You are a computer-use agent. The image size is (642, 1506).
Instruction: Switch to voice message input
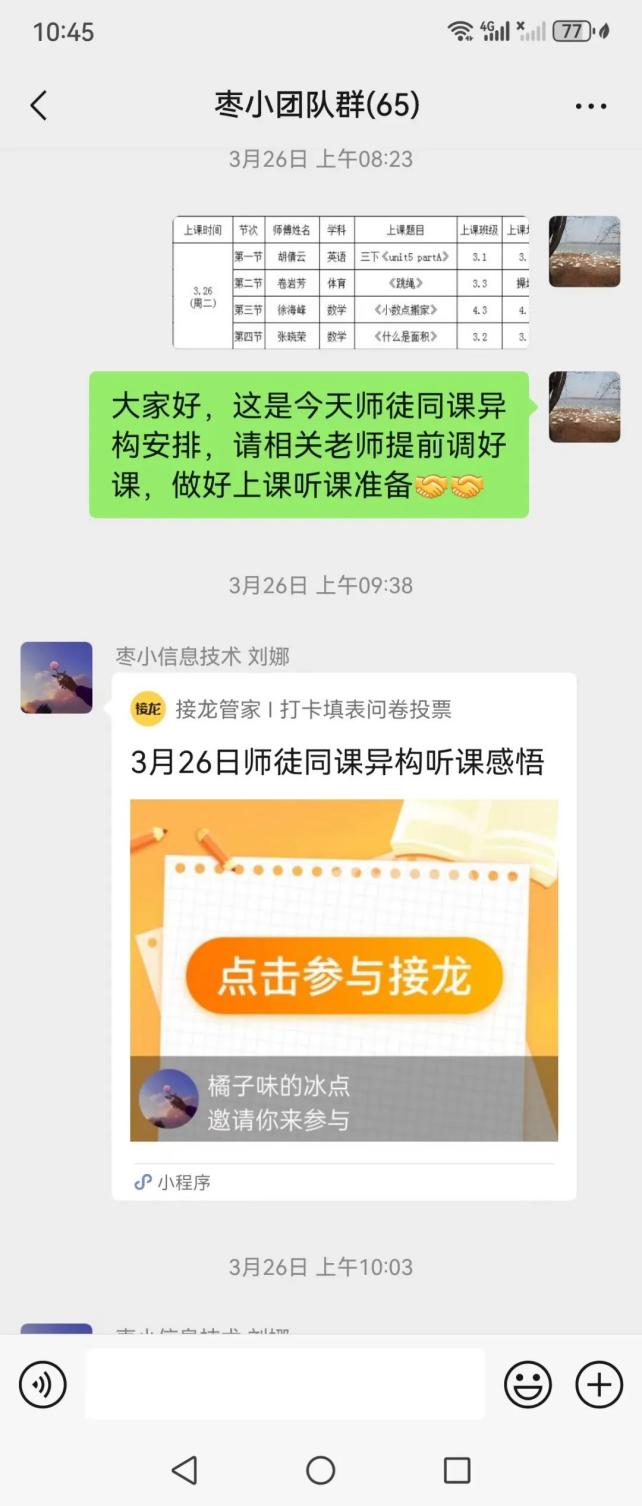[x=43, y=1385]
